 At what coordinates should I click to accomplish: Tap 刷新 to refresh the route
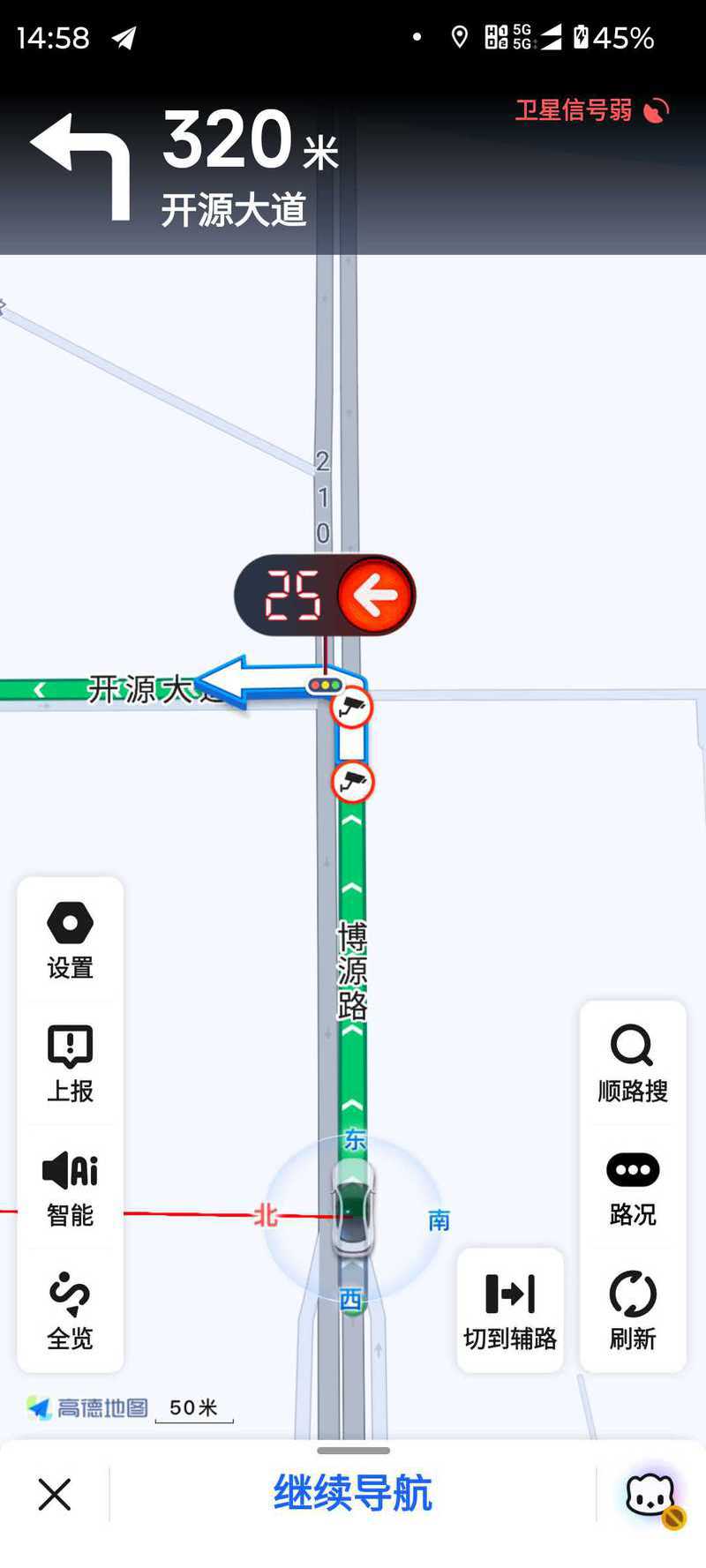[x=633, y=1310]
